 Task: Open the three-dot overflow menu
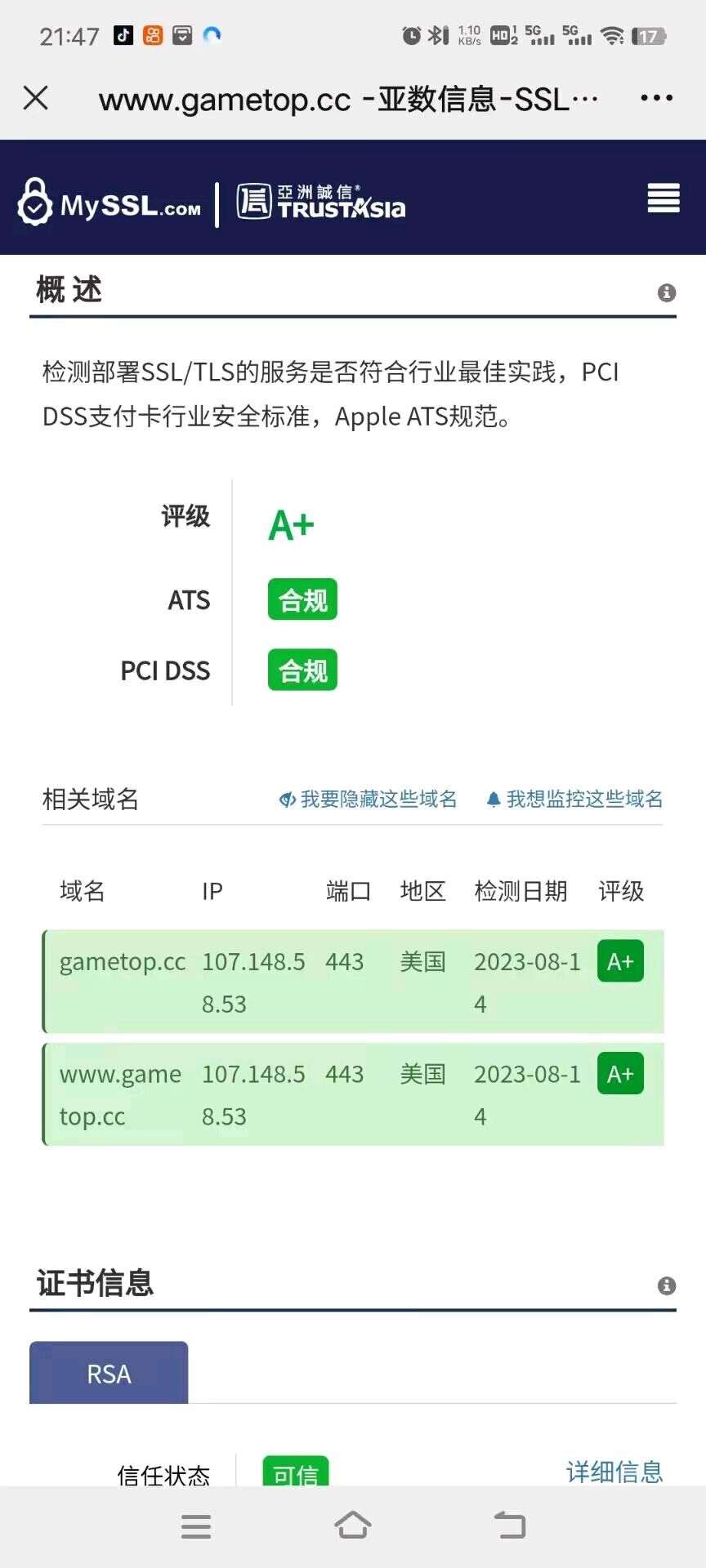(656, 98)
